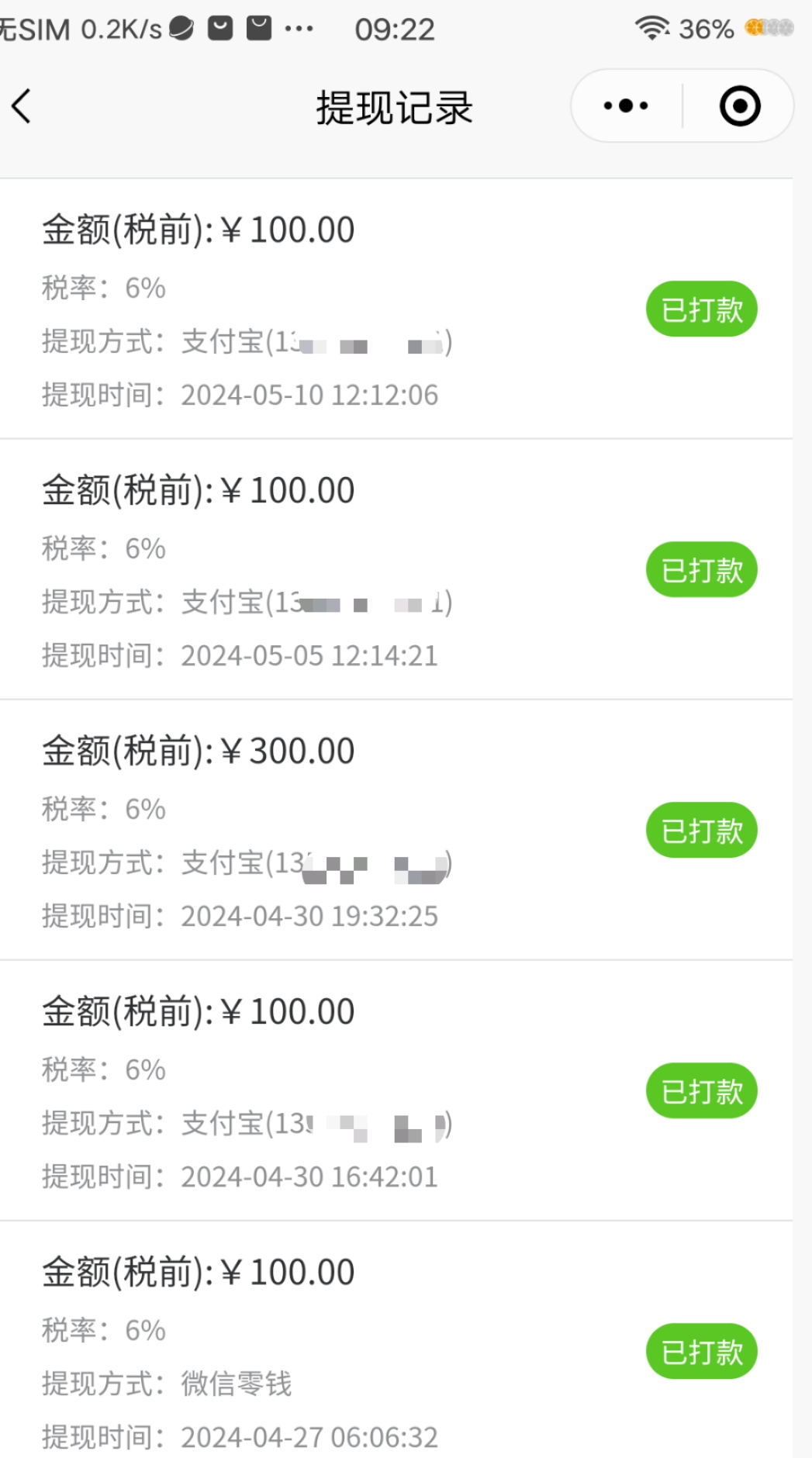This screenshot has width=812, height=1458.
Task: Close the mini program with the circle icon
Action: (x=740, y=105)
